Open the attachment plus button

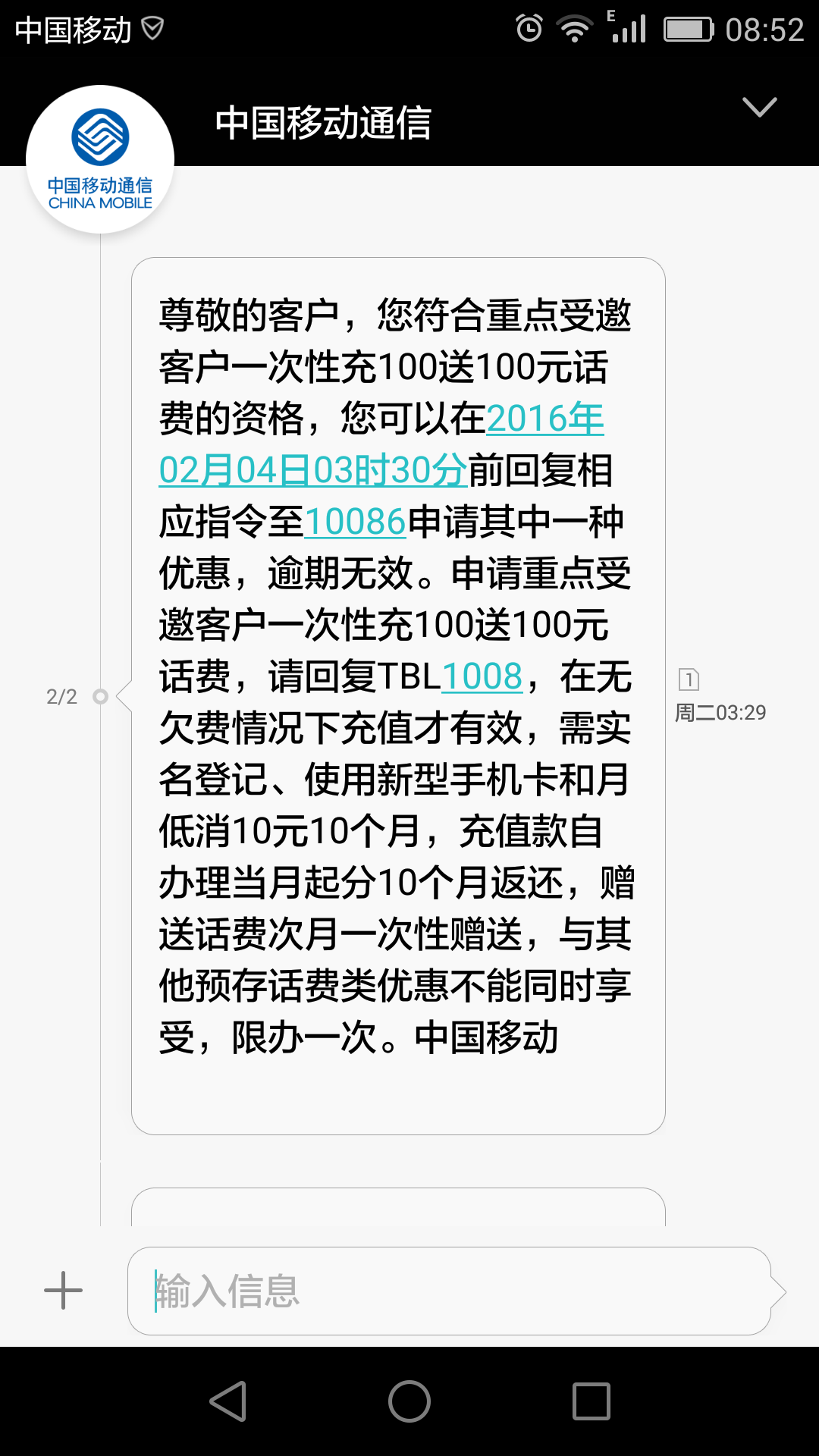(64, 1291)
